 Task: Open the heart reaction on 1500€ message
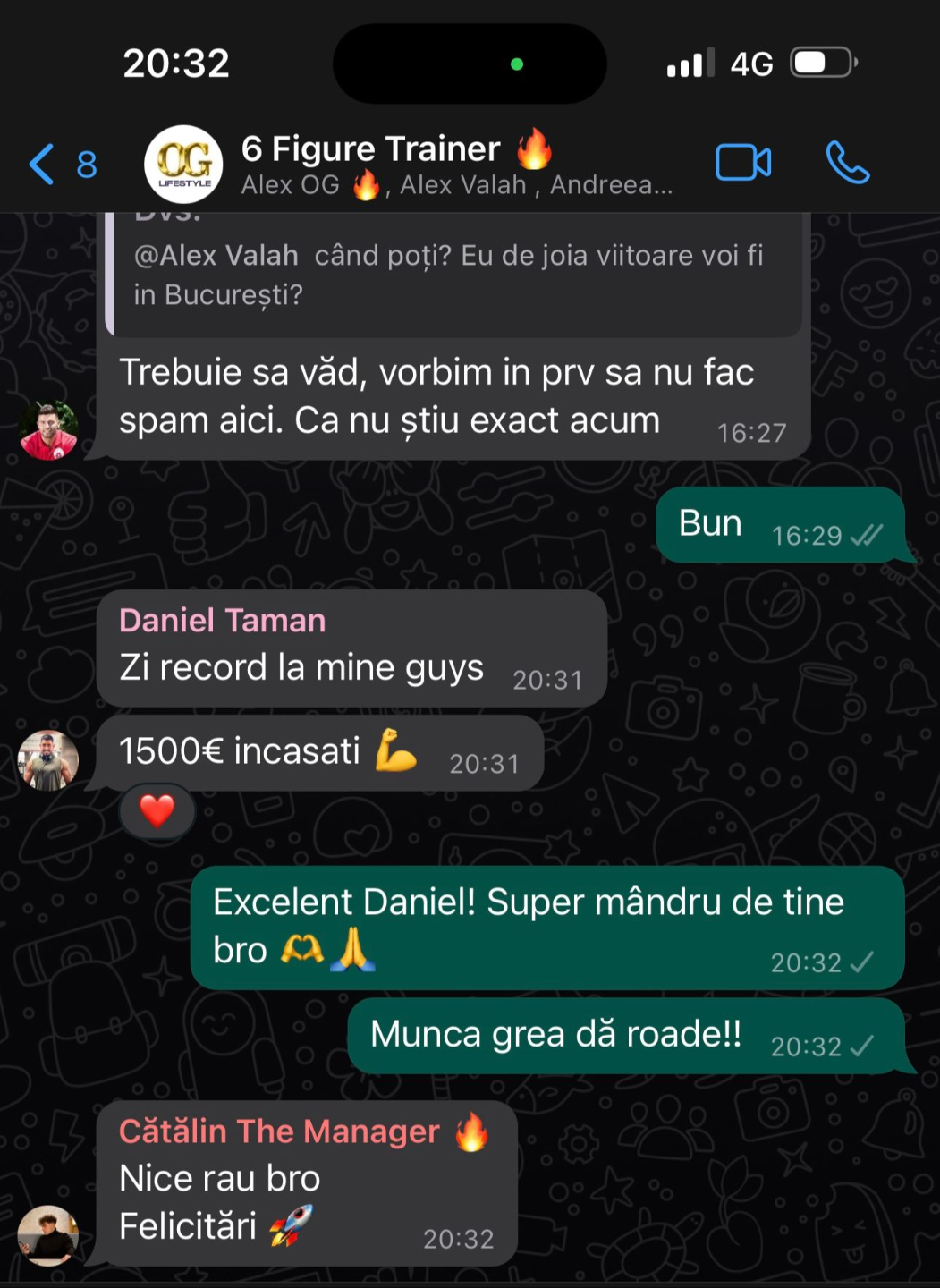(157, 811)
